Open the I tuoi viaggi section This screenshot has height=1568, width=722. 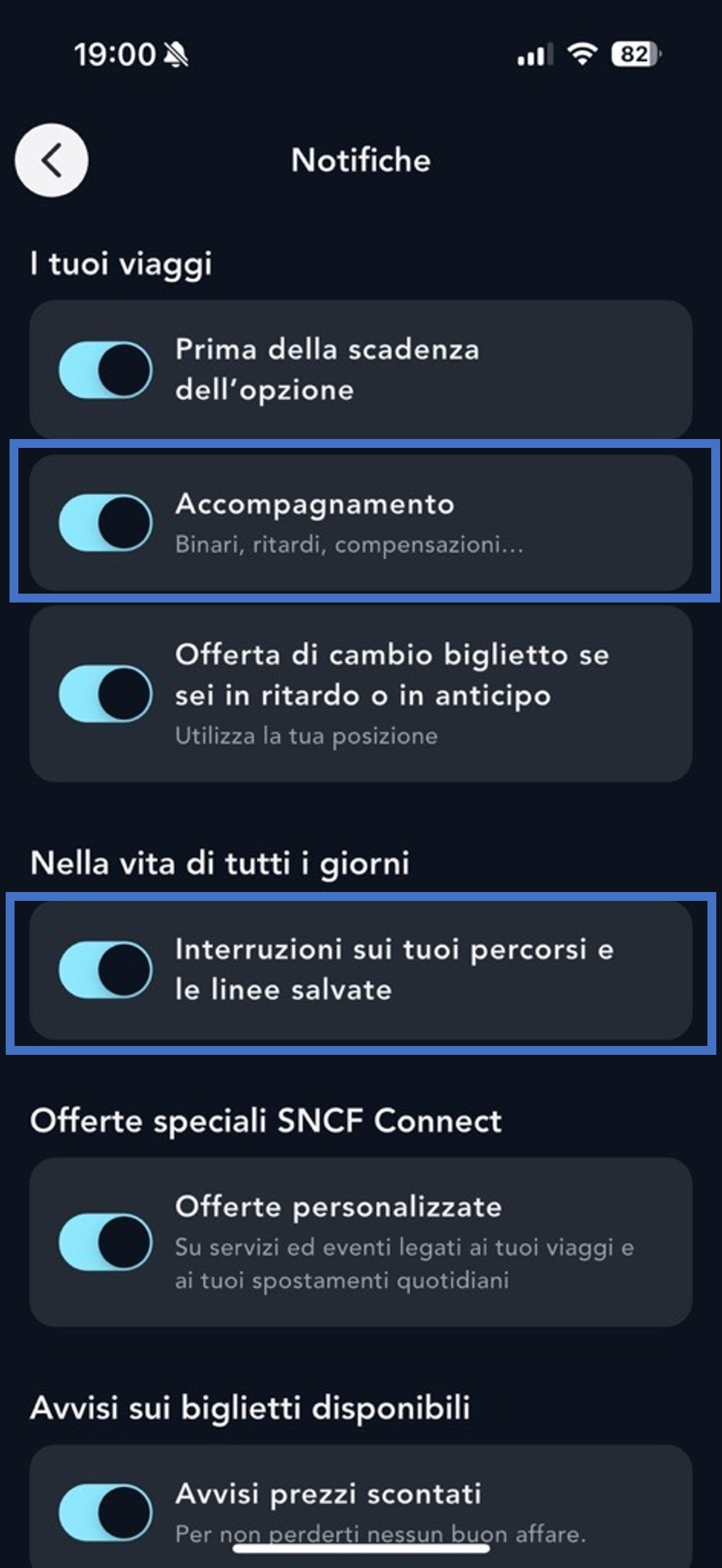click(x=122, y=261)
